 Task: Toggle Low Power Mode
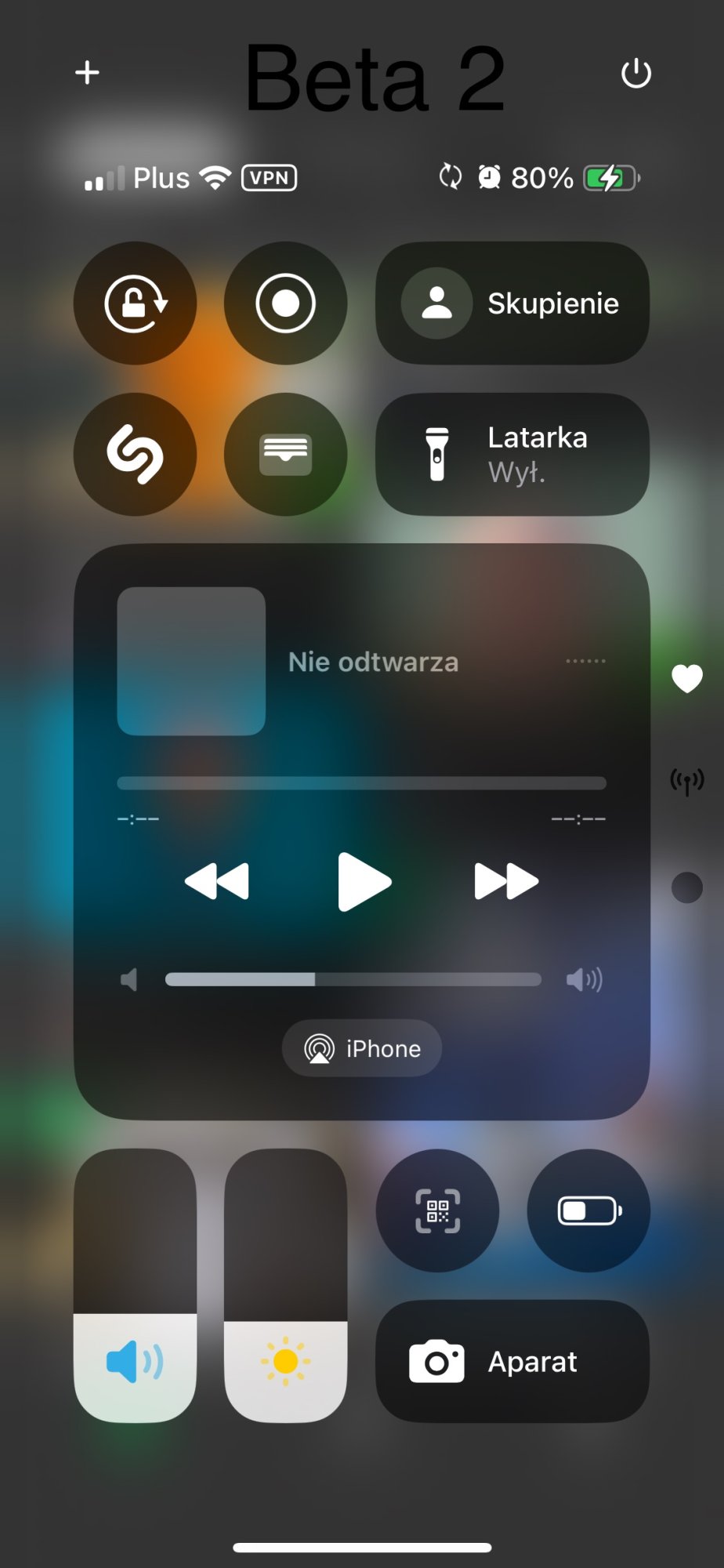(588, 1210)
